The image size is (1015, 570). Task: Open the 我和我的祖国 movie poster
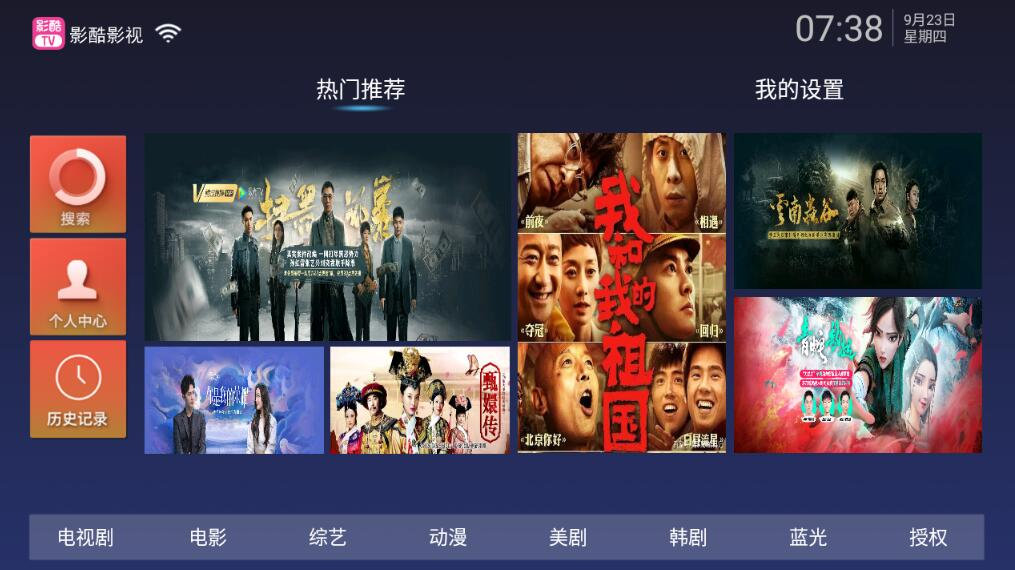point(622,292)
